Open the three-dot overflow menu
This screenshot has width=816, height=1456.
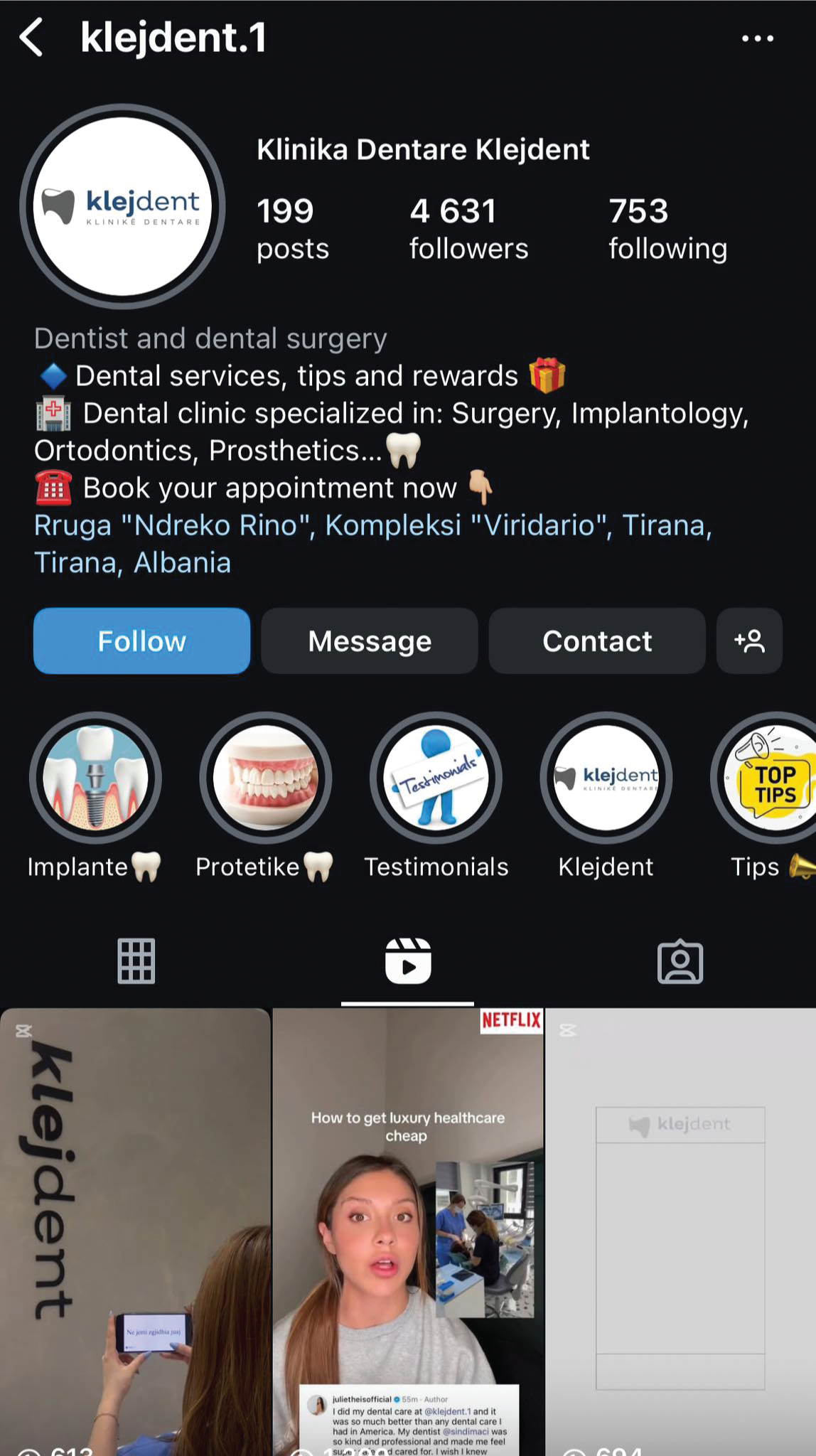click(757, 38)
